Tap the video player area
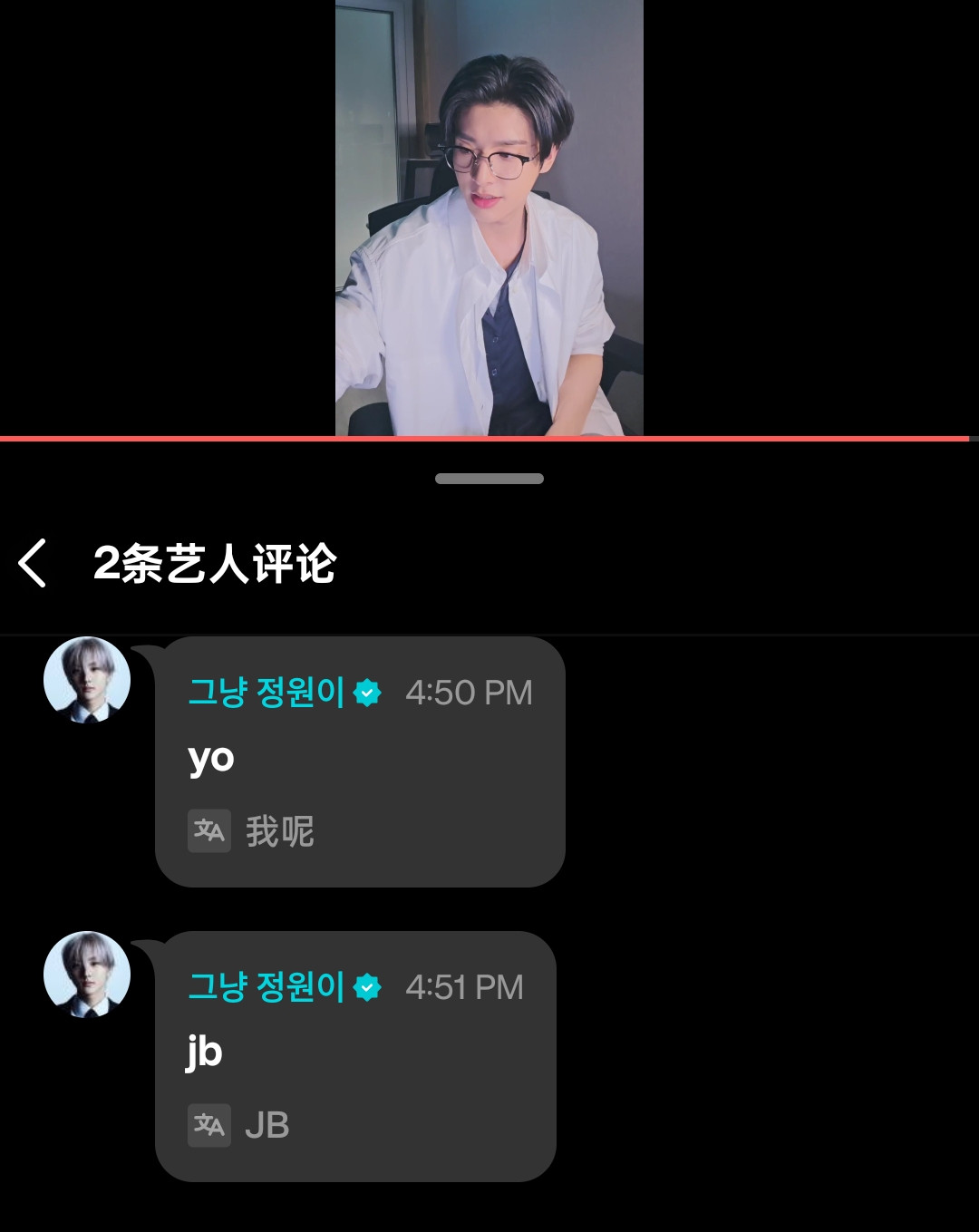 coord(489,218)
